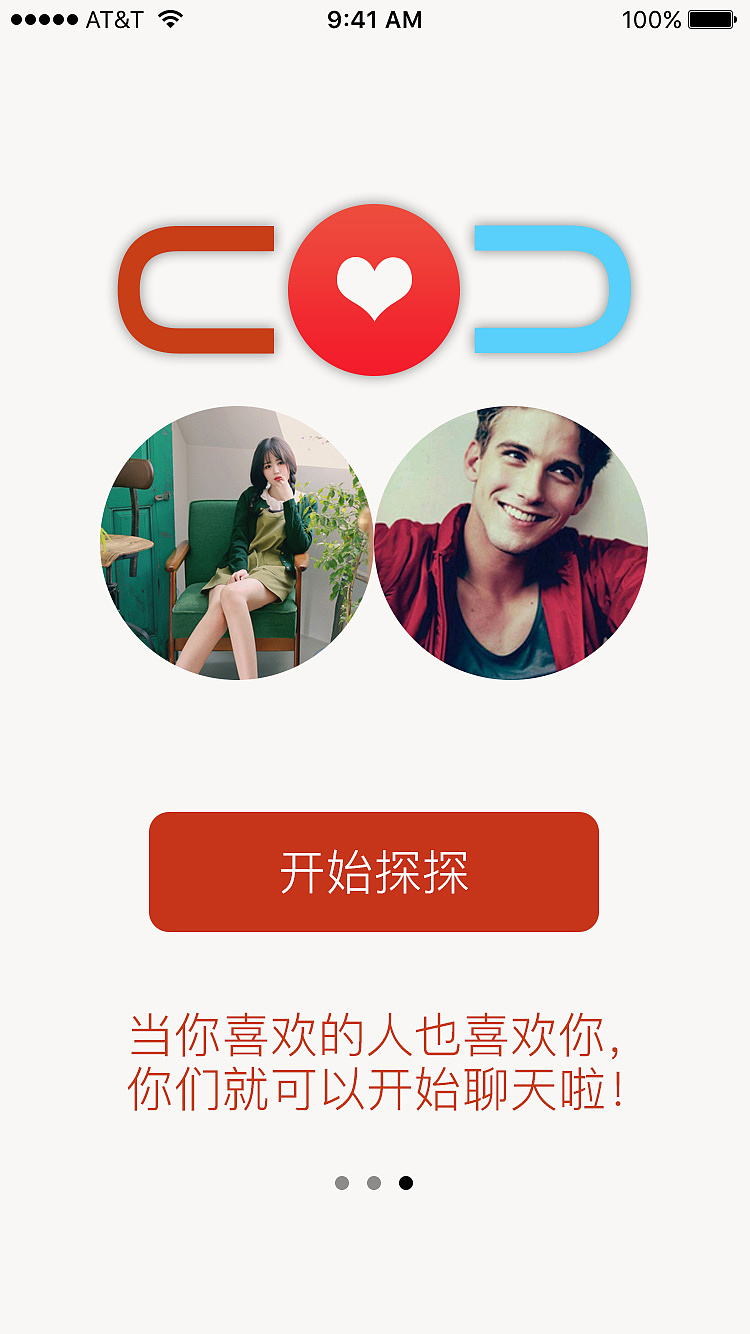Image resolution: width=750 pixels, height=1334 pixels.
Task: Tap the 开始探探 button
Action: [374, 872]
